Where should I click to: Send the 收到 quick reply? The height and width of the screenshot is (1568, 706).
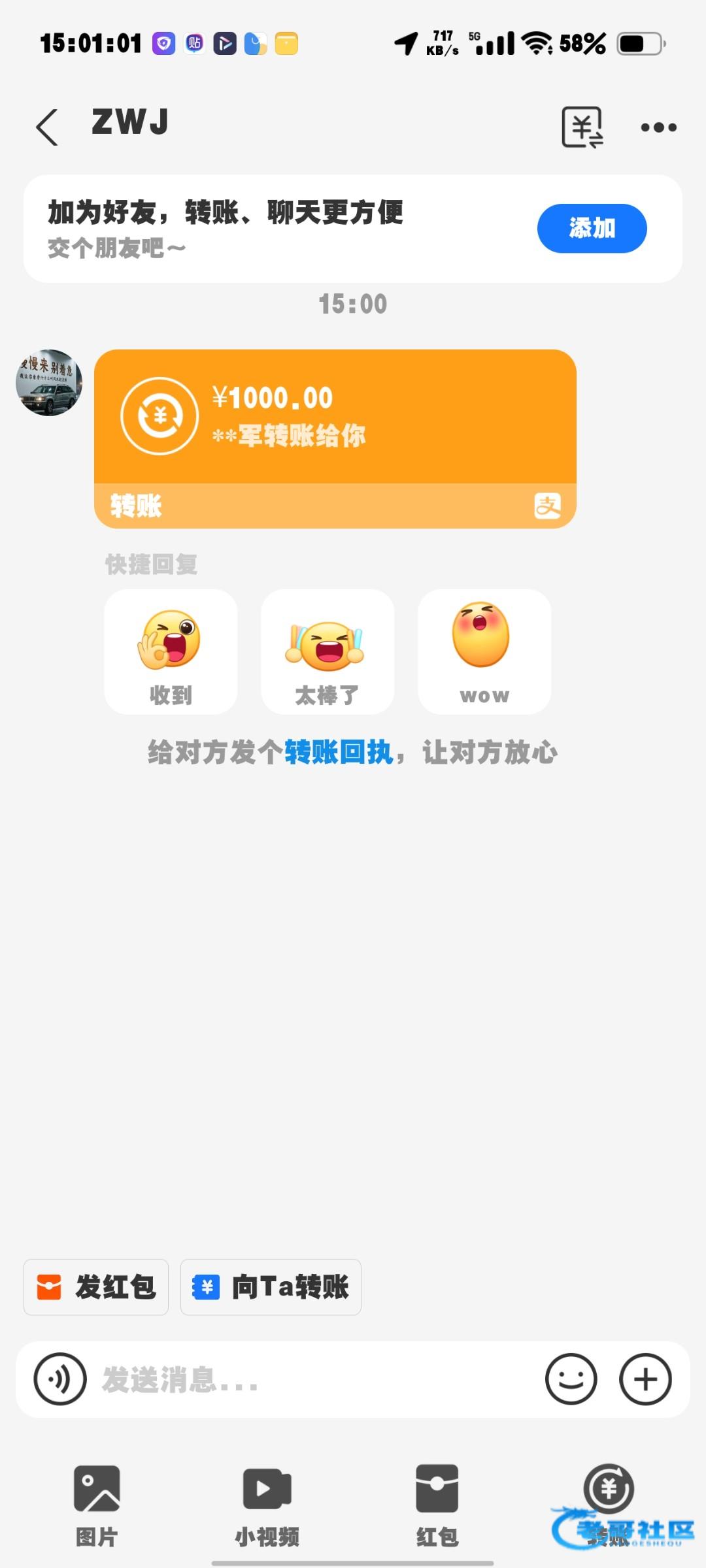(171, 651)
